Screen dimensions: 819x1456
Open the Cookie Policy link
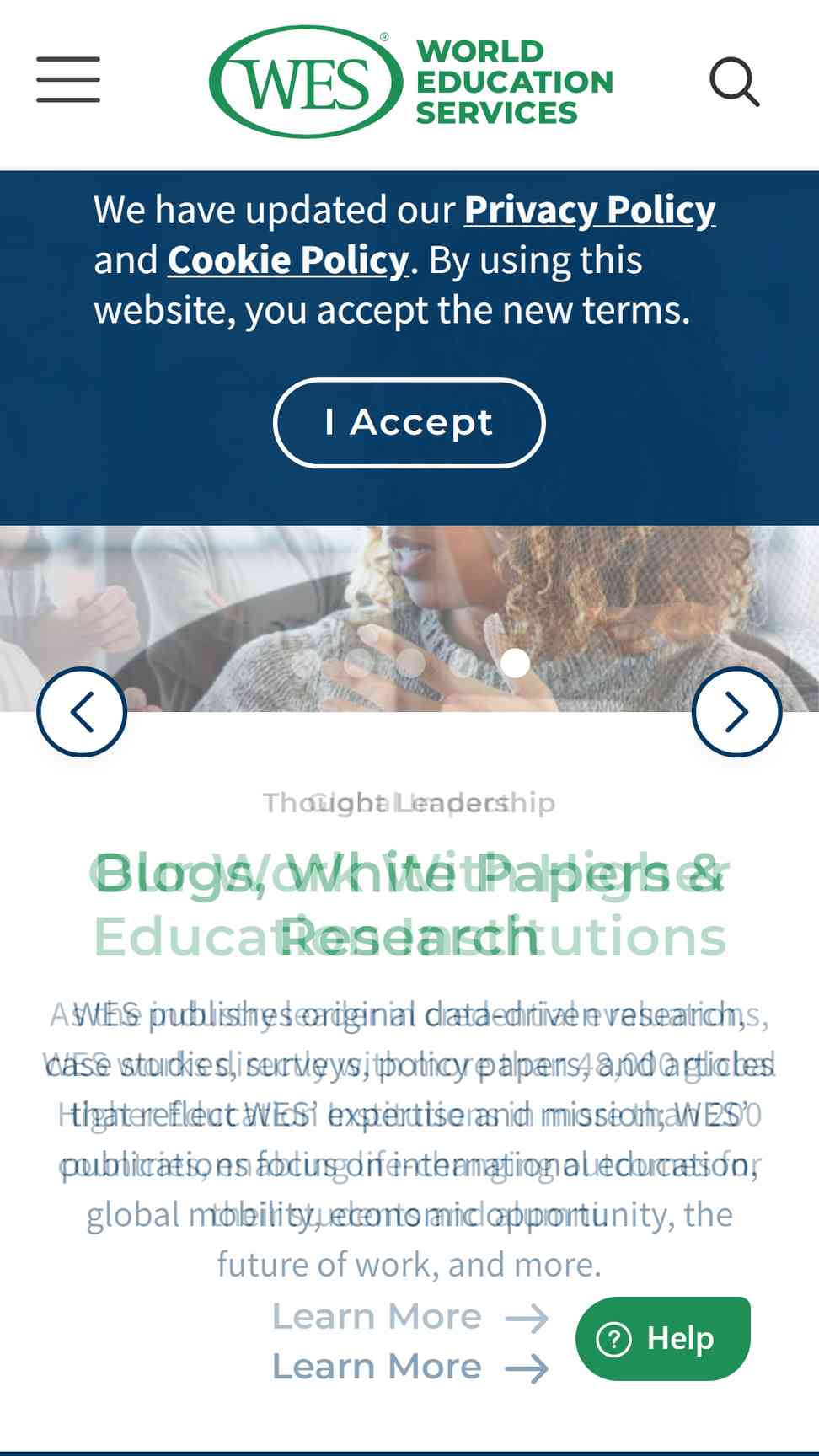pyautogui.click(x=288, y=260)
